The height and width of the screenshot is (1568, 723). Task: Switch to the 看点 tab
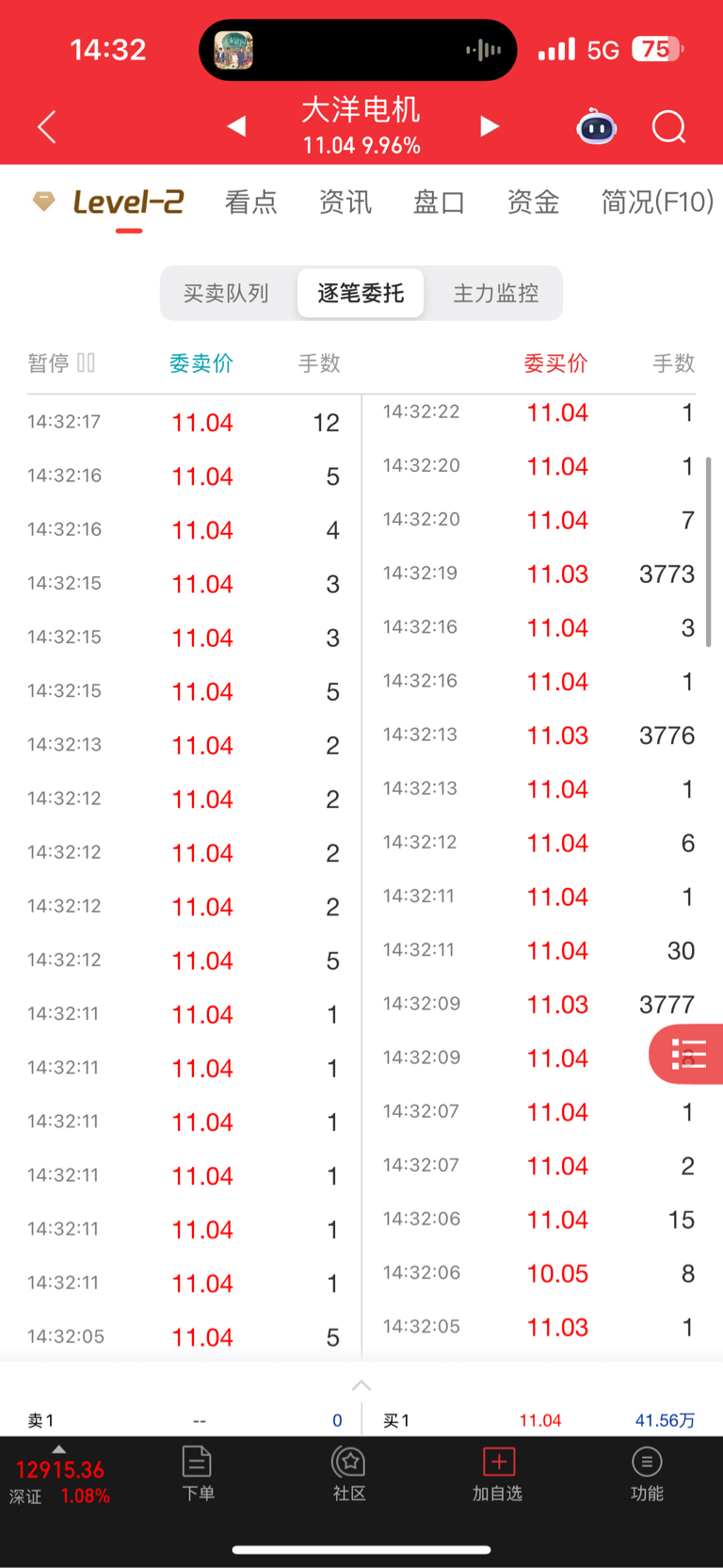pyautogui.click(x=251, y=202)
